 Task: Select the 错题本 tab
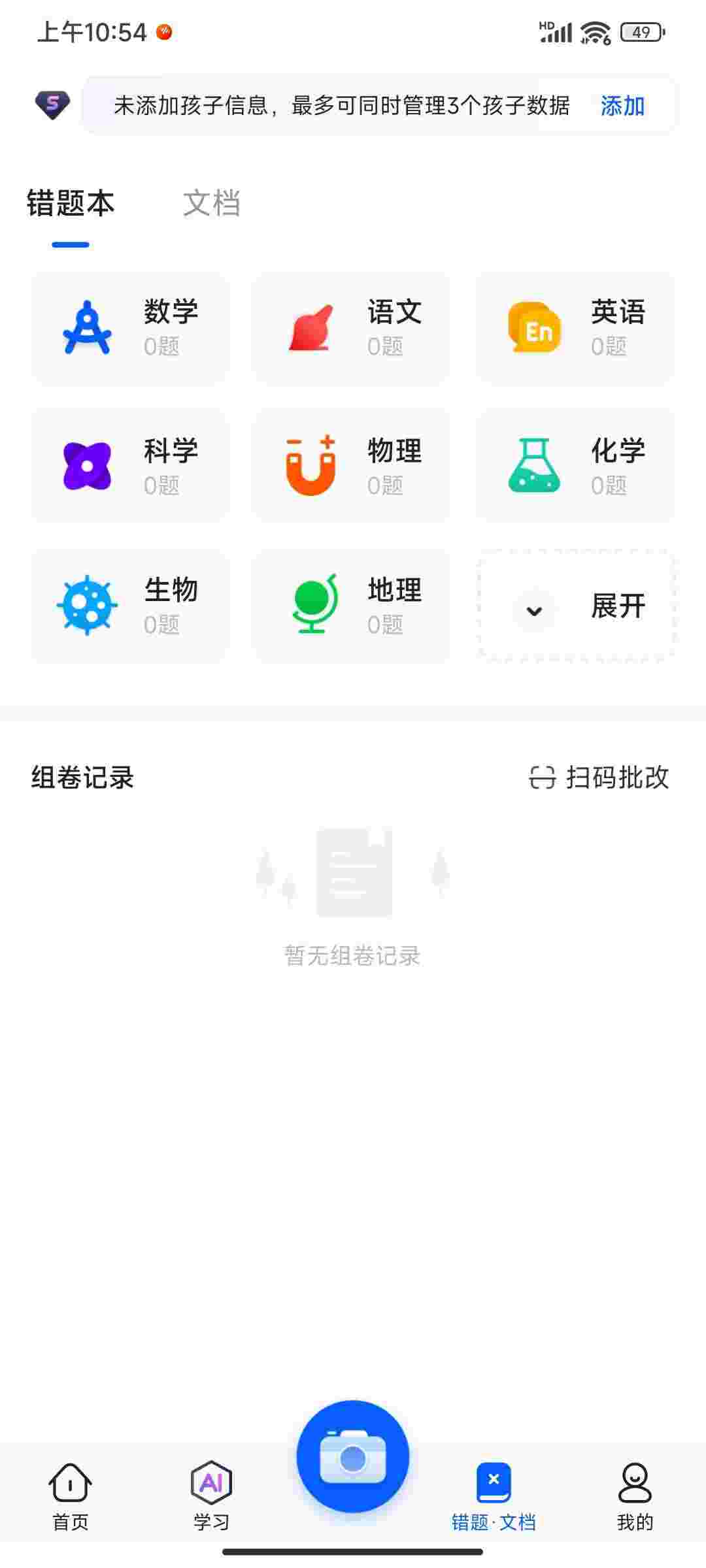click(x=71, y=203)
